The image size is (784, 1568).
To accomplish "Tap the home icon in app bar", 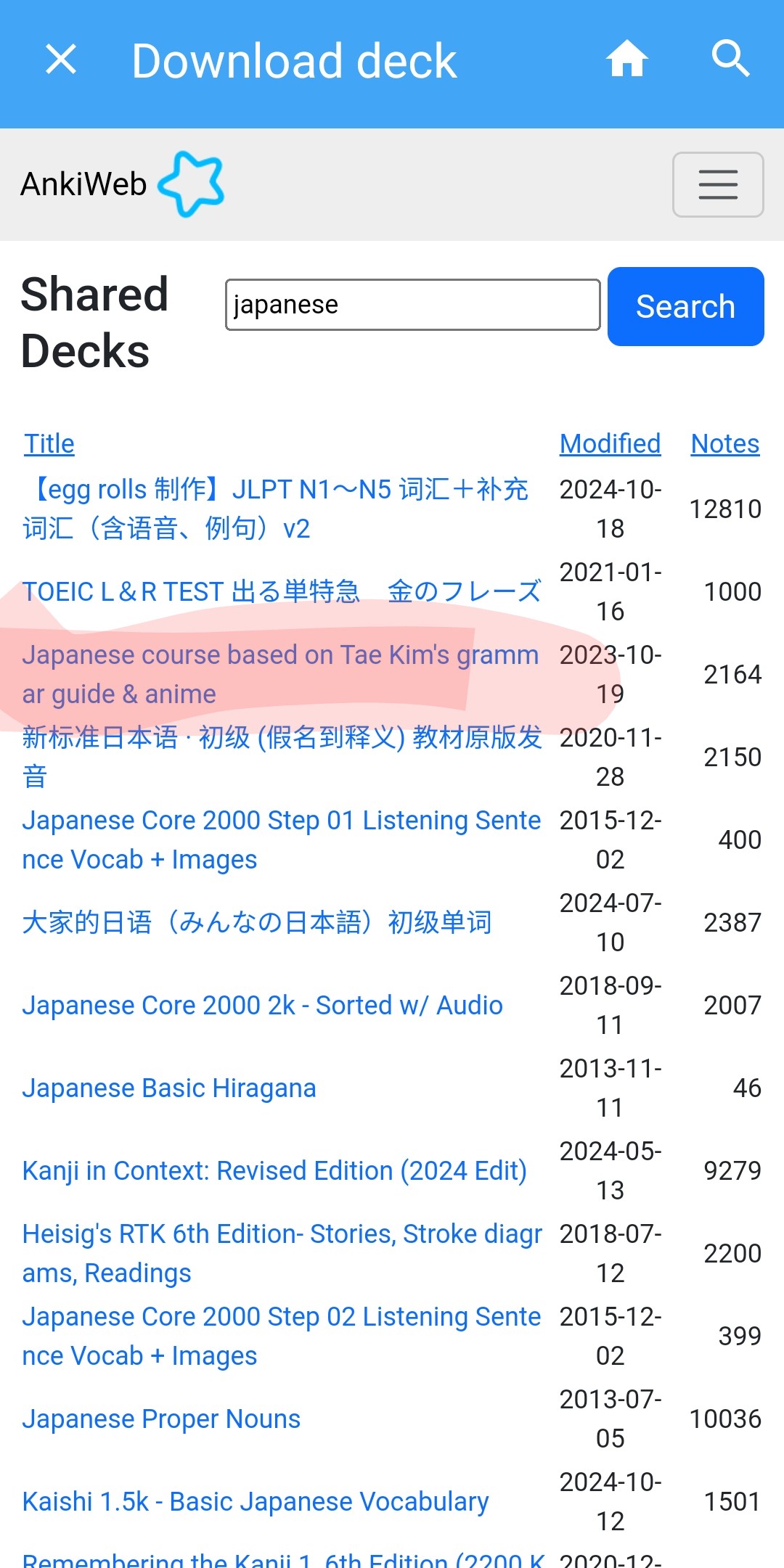I will [627, 59].
